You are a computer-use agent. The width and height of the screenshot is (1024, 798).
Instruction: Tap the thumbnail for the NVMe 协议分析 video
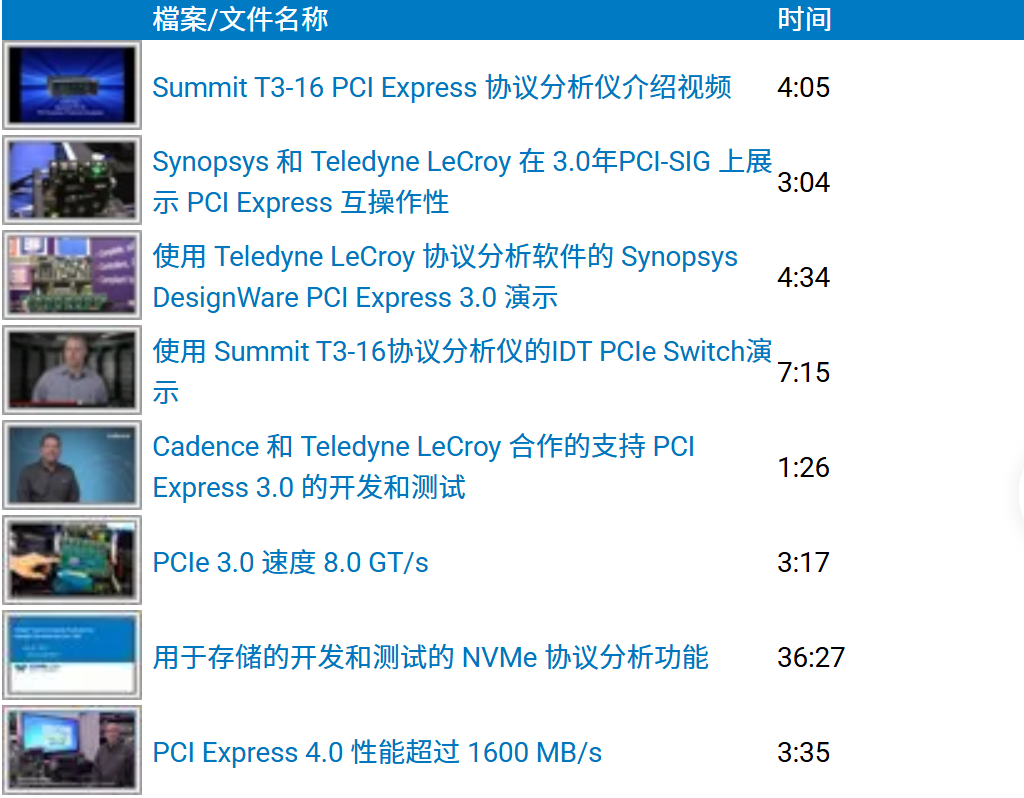72,655
